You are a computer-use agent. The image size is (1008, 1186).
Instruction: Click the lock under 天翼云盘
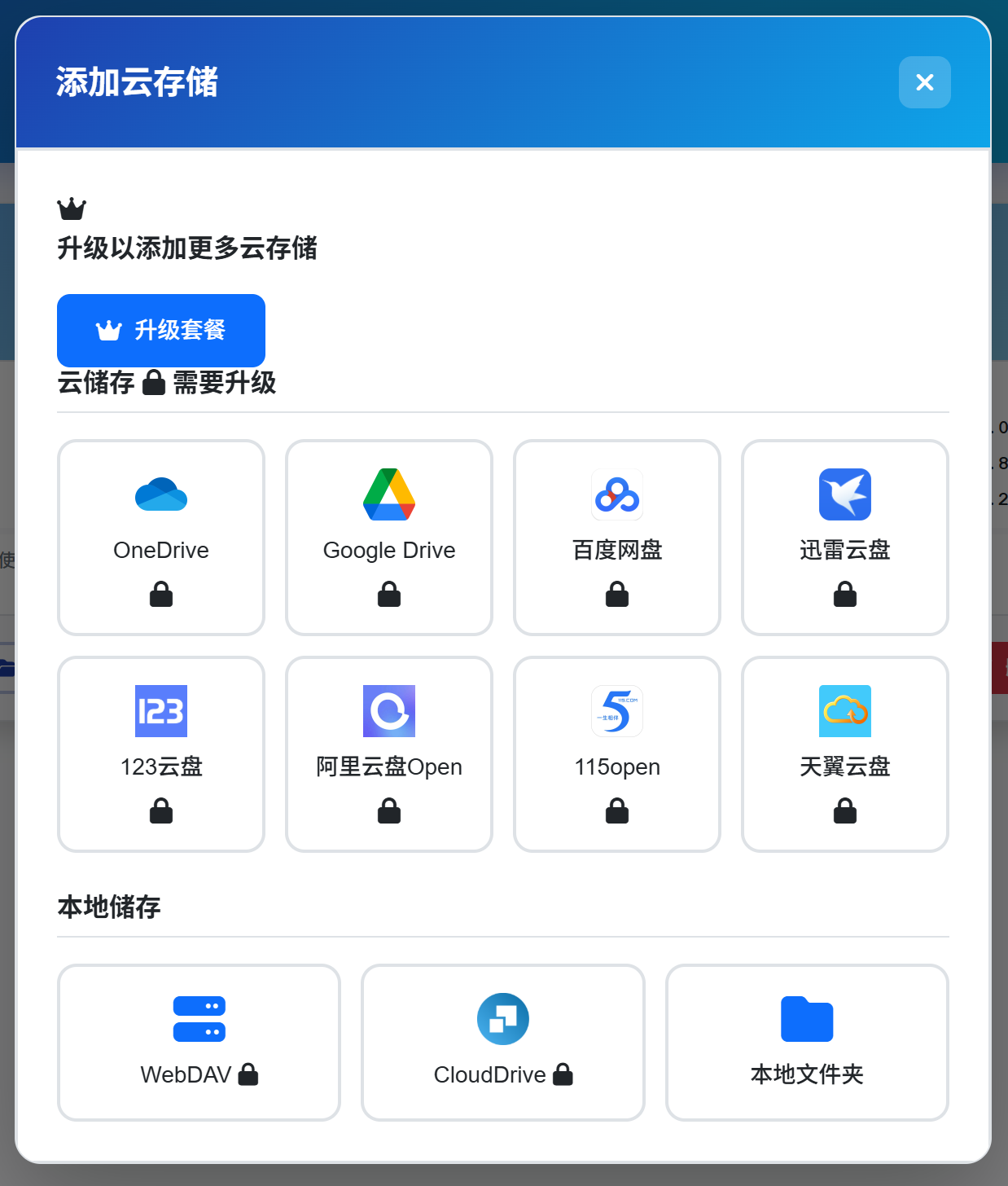[844, 809]
